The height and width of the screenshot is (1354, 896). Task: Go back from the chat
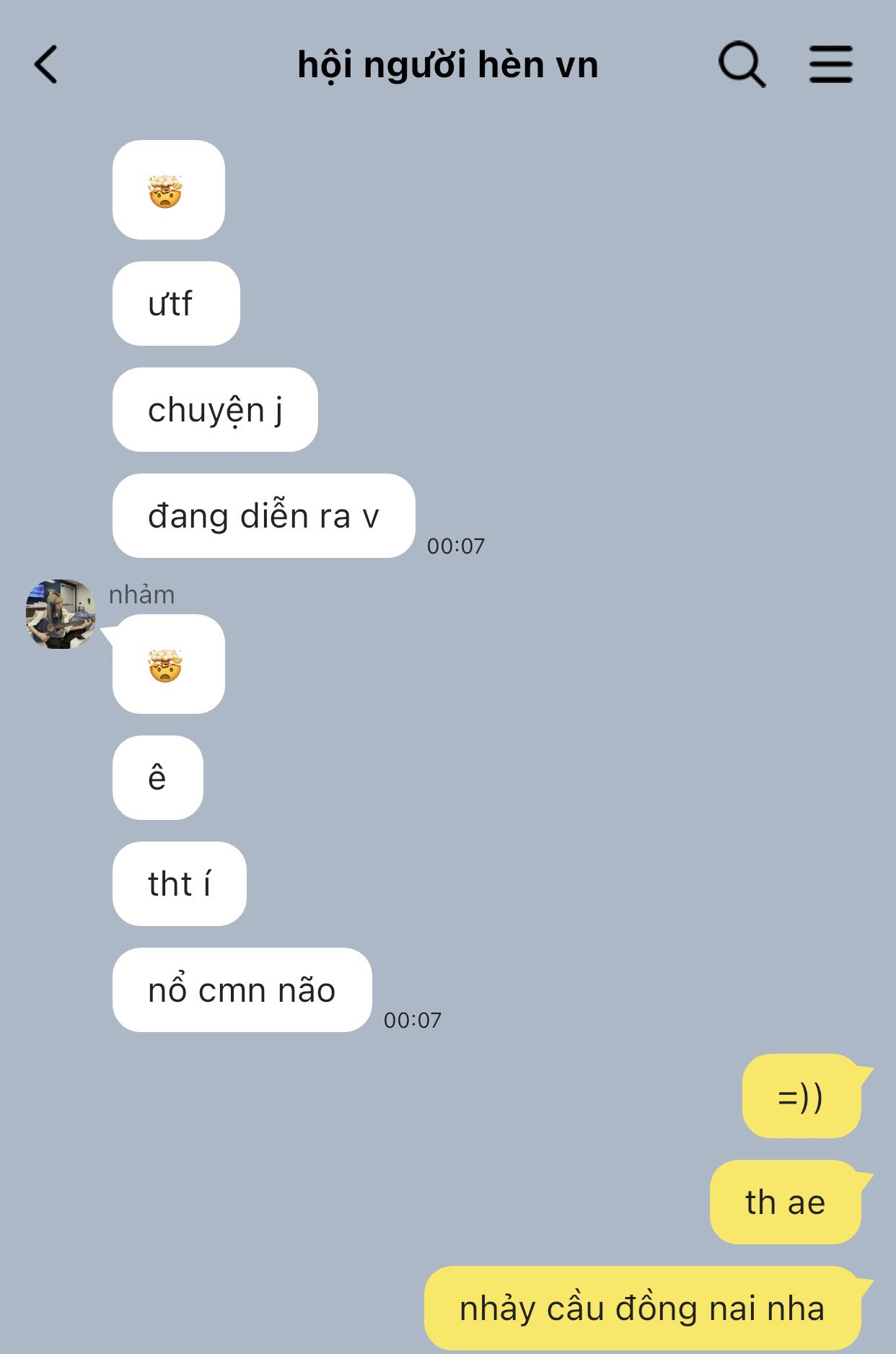point(46,65)
